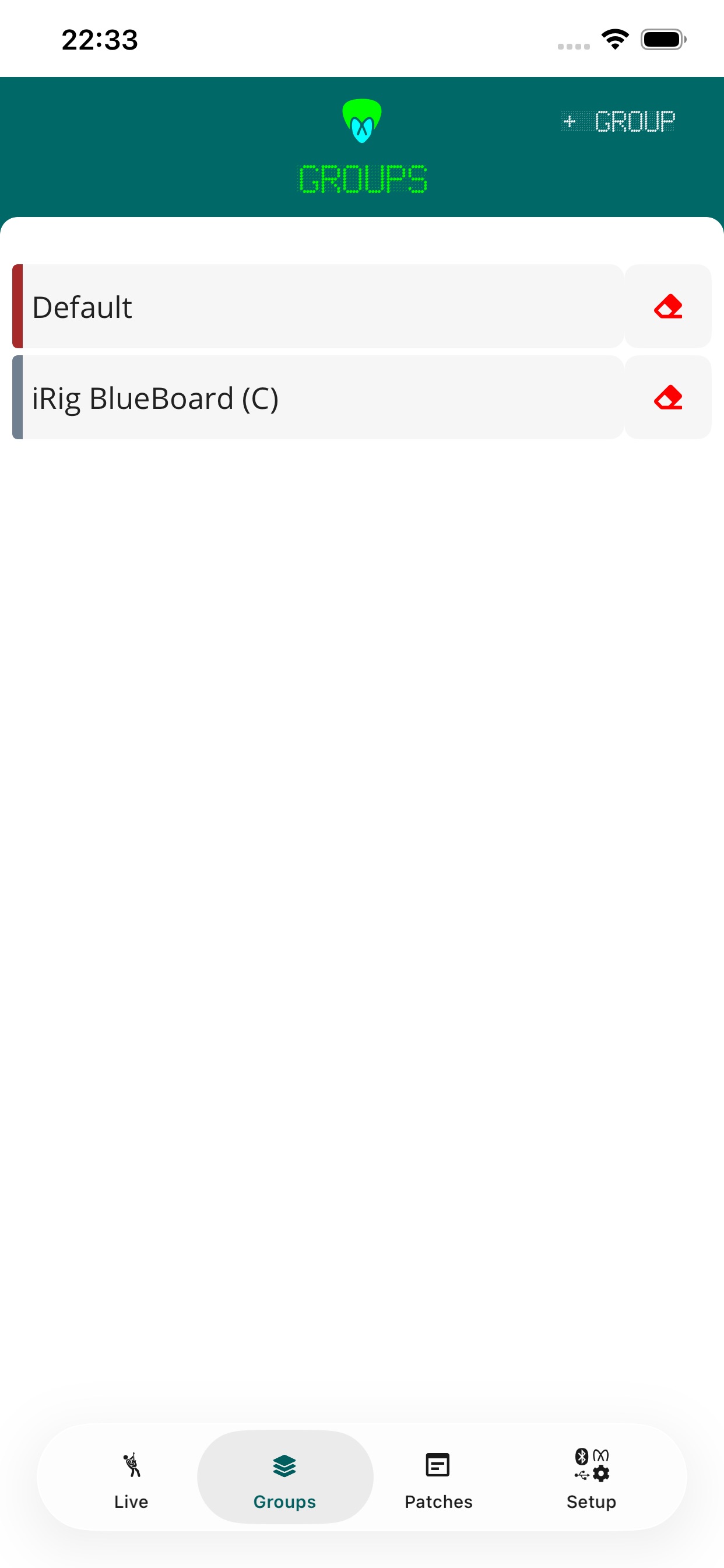The height and width of the screenshot is (1568, 724).
Task: Add a new group with + GROUP
Action: point(617,122)
